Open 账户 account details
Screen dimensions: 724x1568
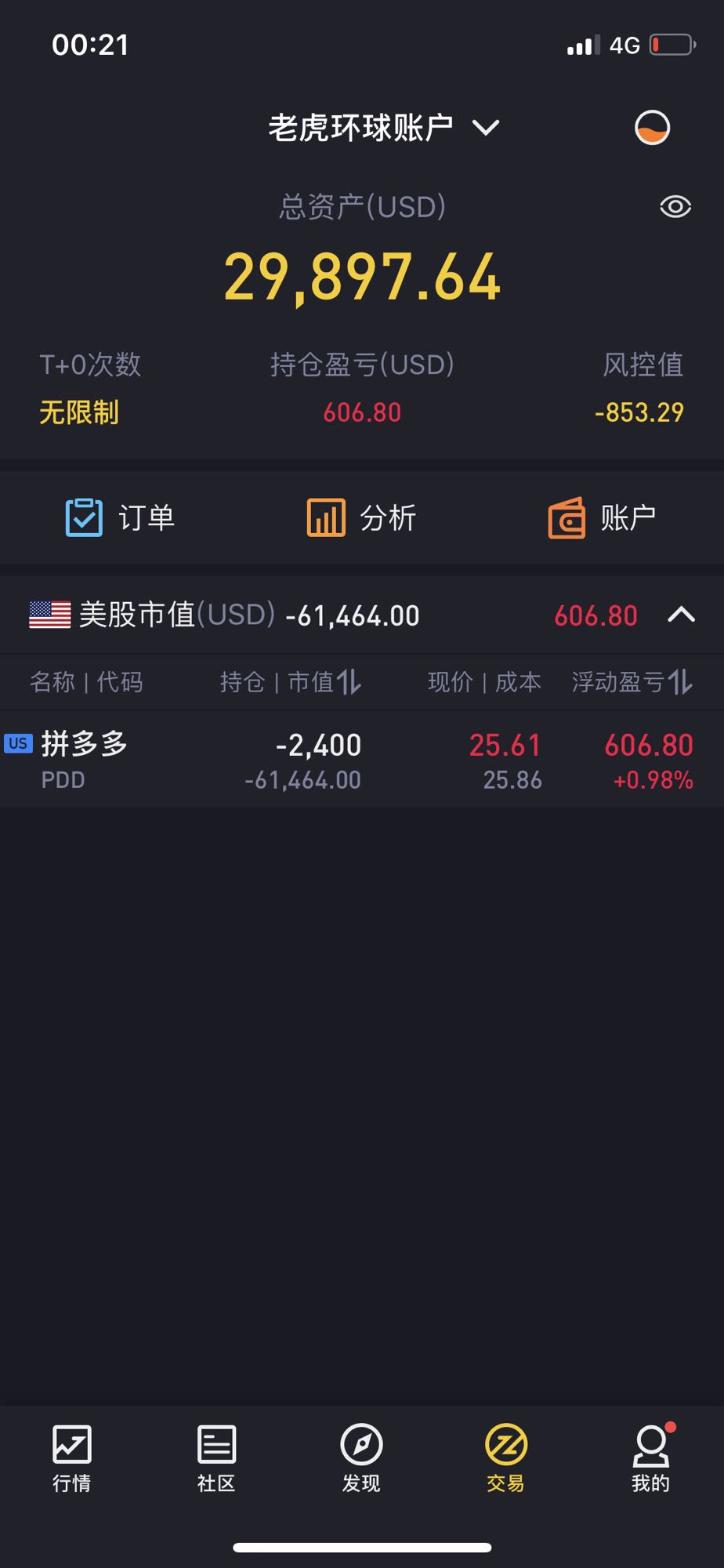[602, 517]
